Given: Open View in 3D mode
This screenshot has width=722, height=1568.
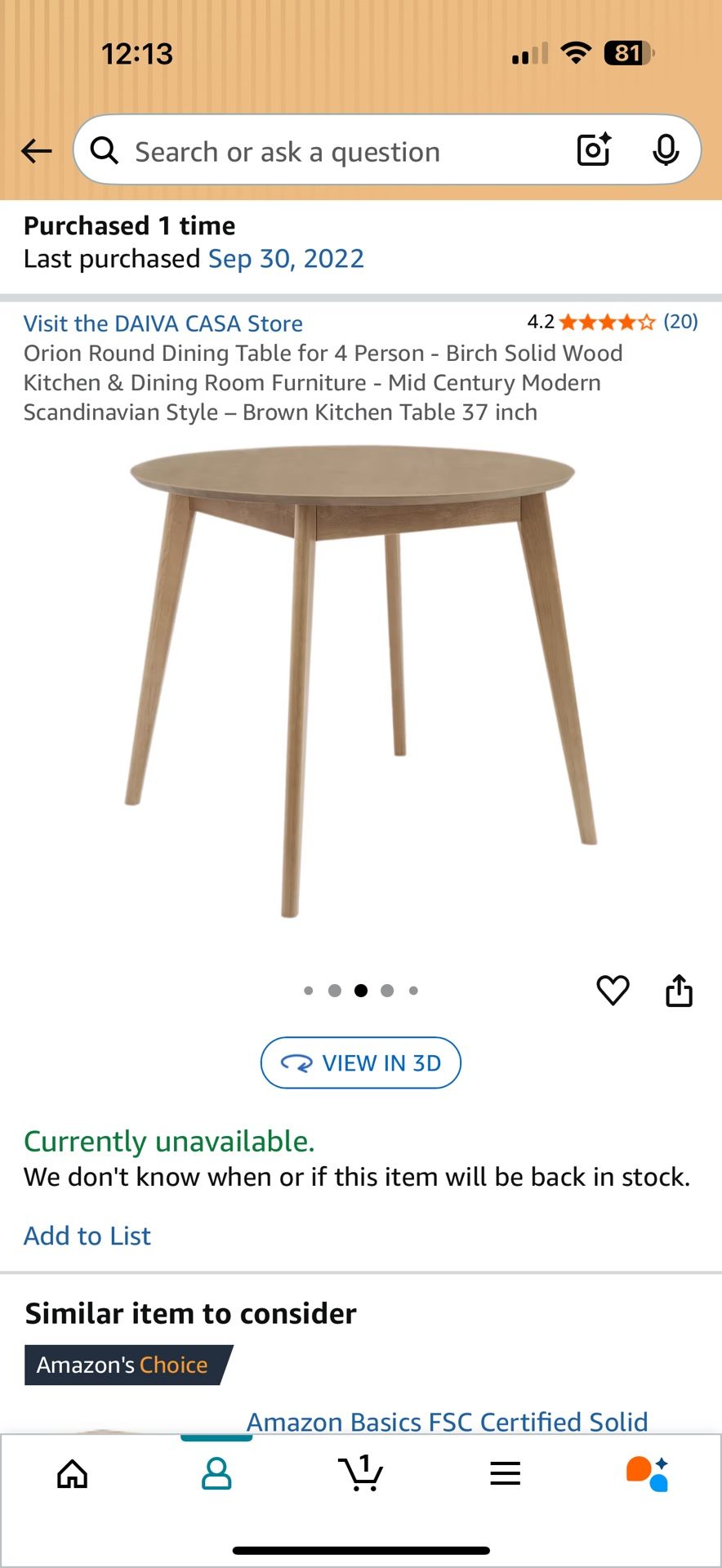Looking at the screenshot, I should pos(360,1062).
